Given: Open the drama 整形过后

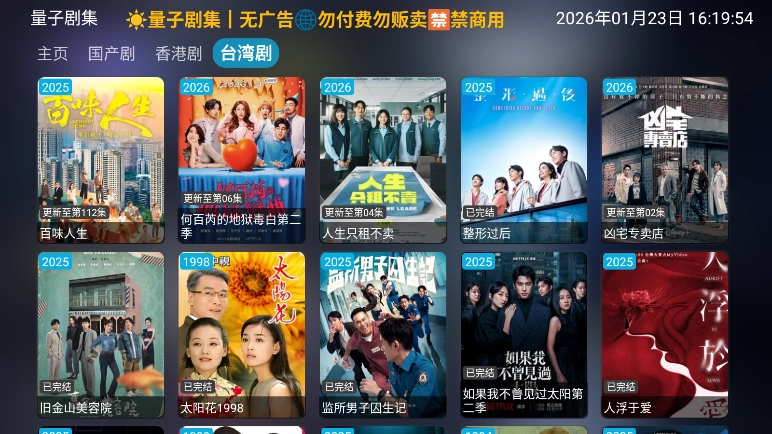Looking at the screenshot, I should click(x=524, y=160).
